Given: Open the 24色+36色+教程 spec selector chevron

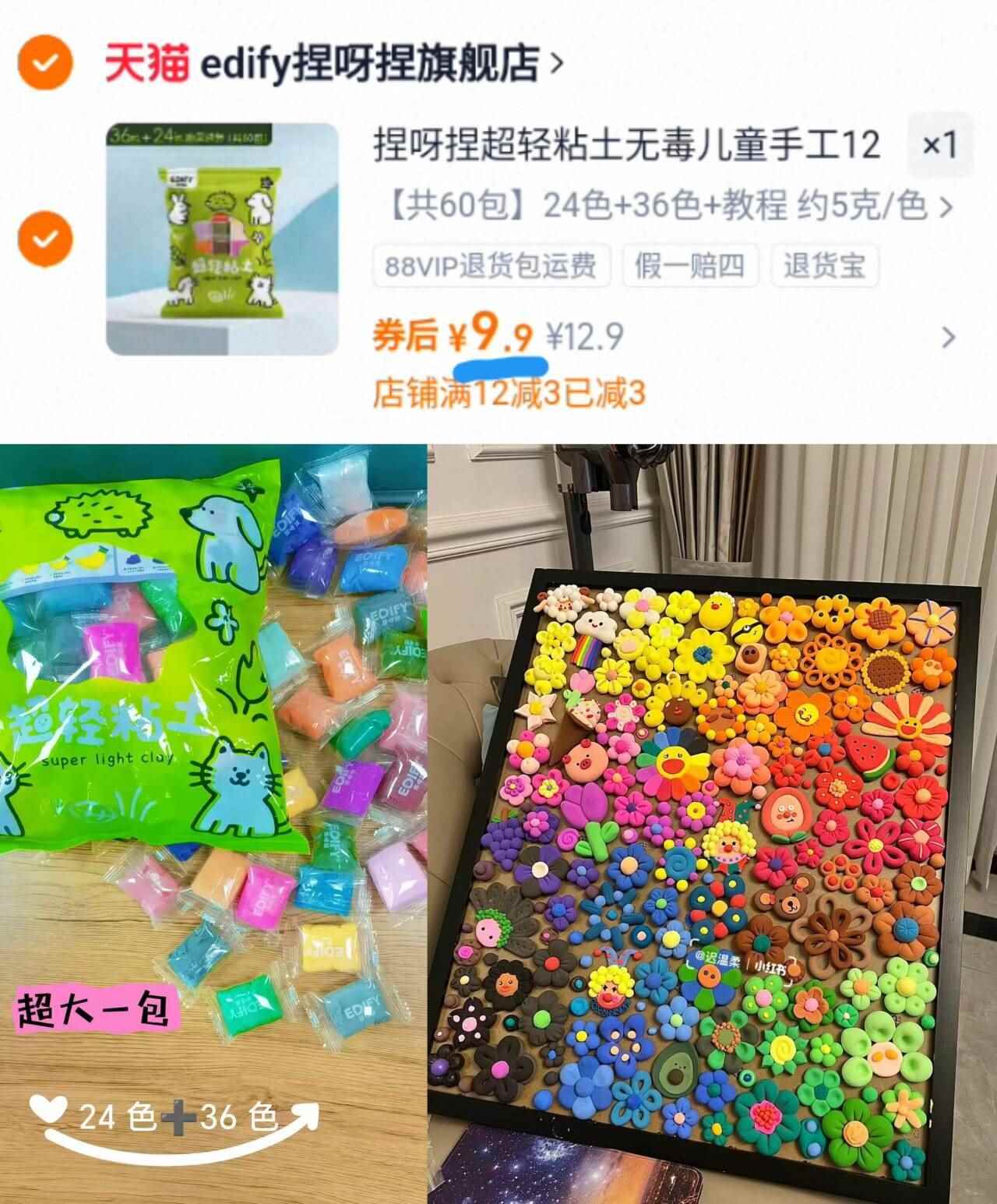Looking at the screenshot, I should point(944,205).
